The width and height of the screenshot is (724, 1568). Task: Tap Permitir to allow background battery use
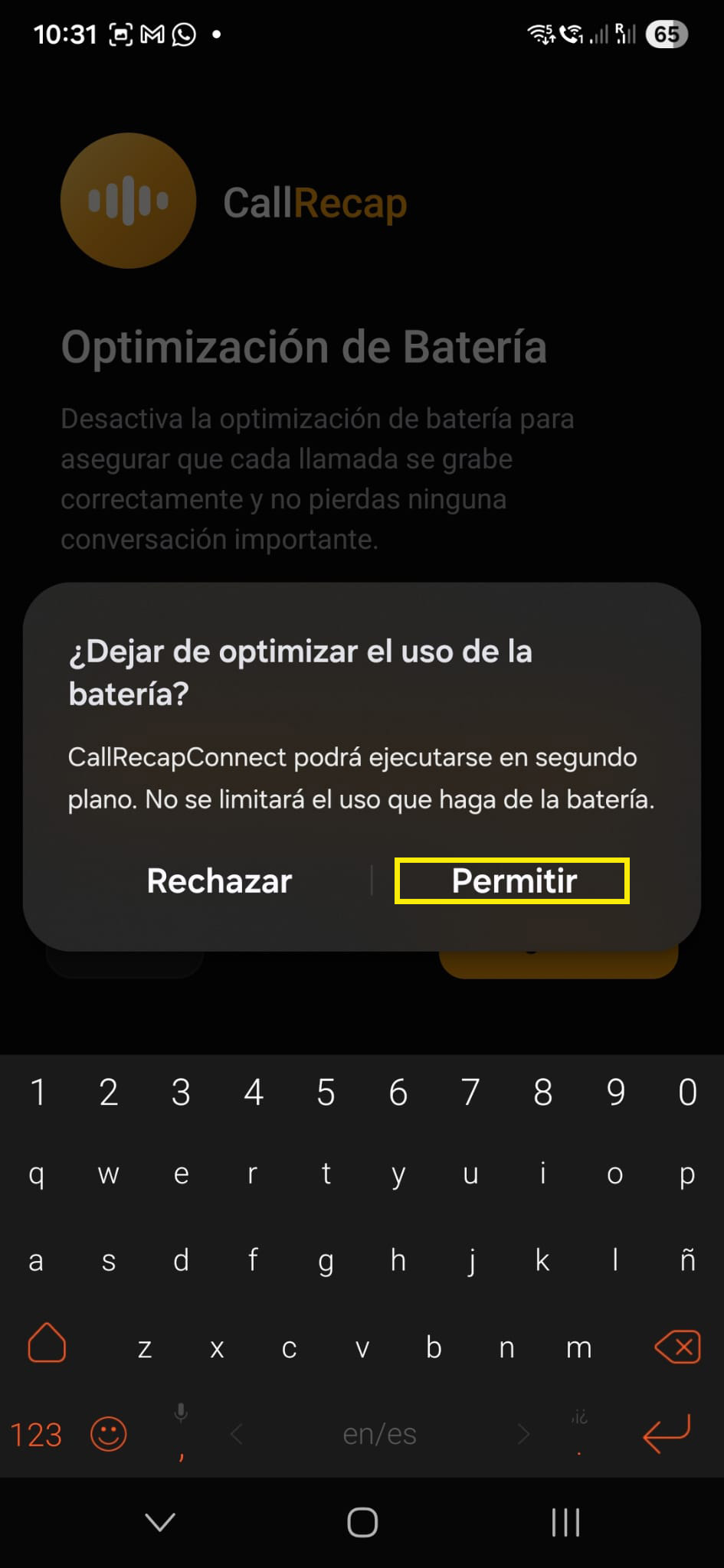pyautogui.click(x=512, y=880)
